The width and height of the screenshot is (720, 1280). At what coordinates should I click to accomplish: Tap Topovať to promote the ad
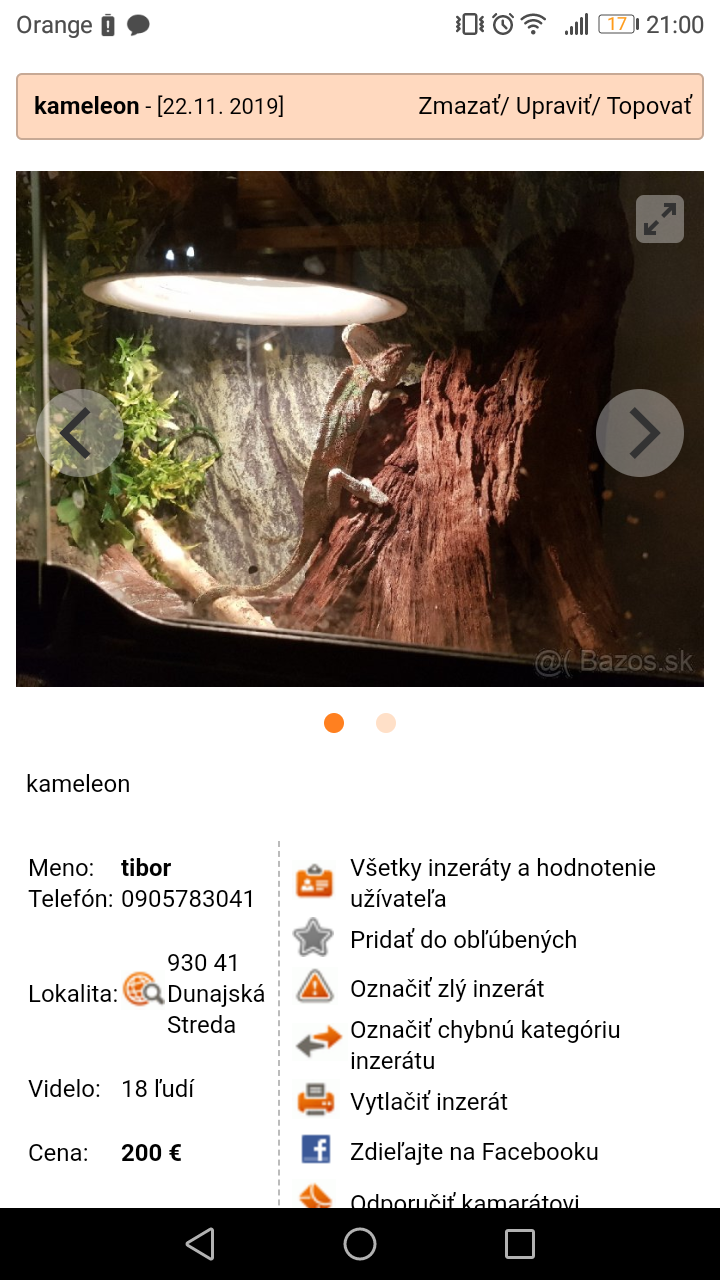(649, 106)
